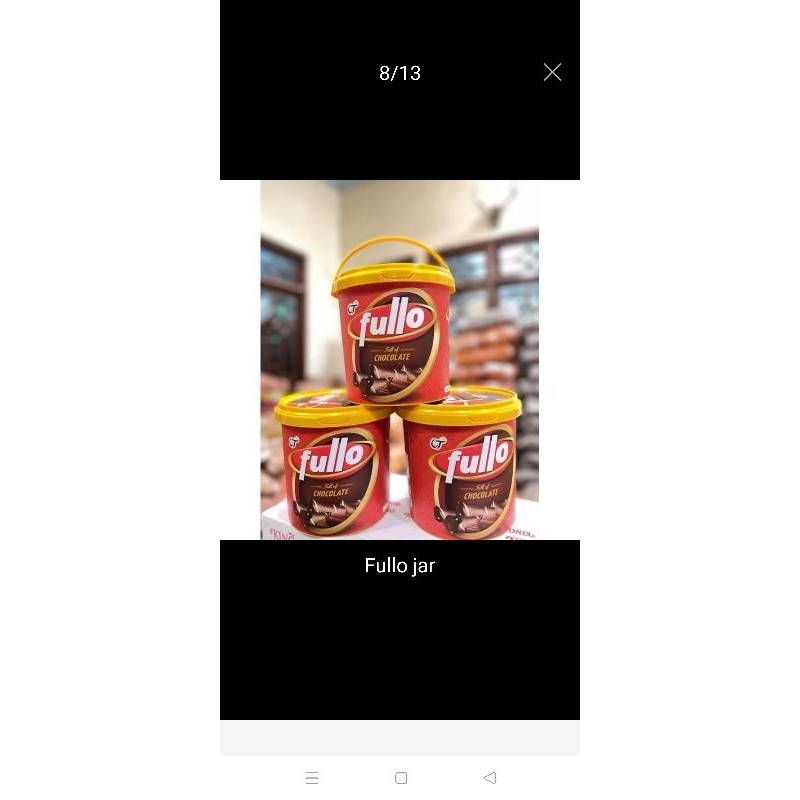
Task: Go to the home screen
Action: [401, 778]
